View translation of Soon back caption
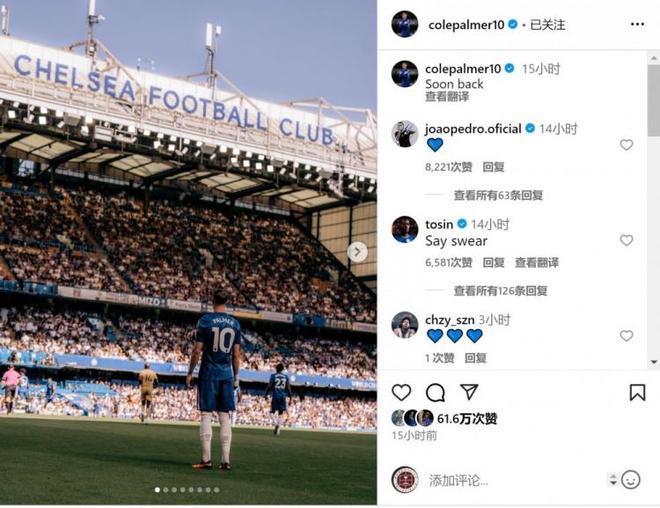The width and height of the screenshot is (660, 508). point(446,98)
